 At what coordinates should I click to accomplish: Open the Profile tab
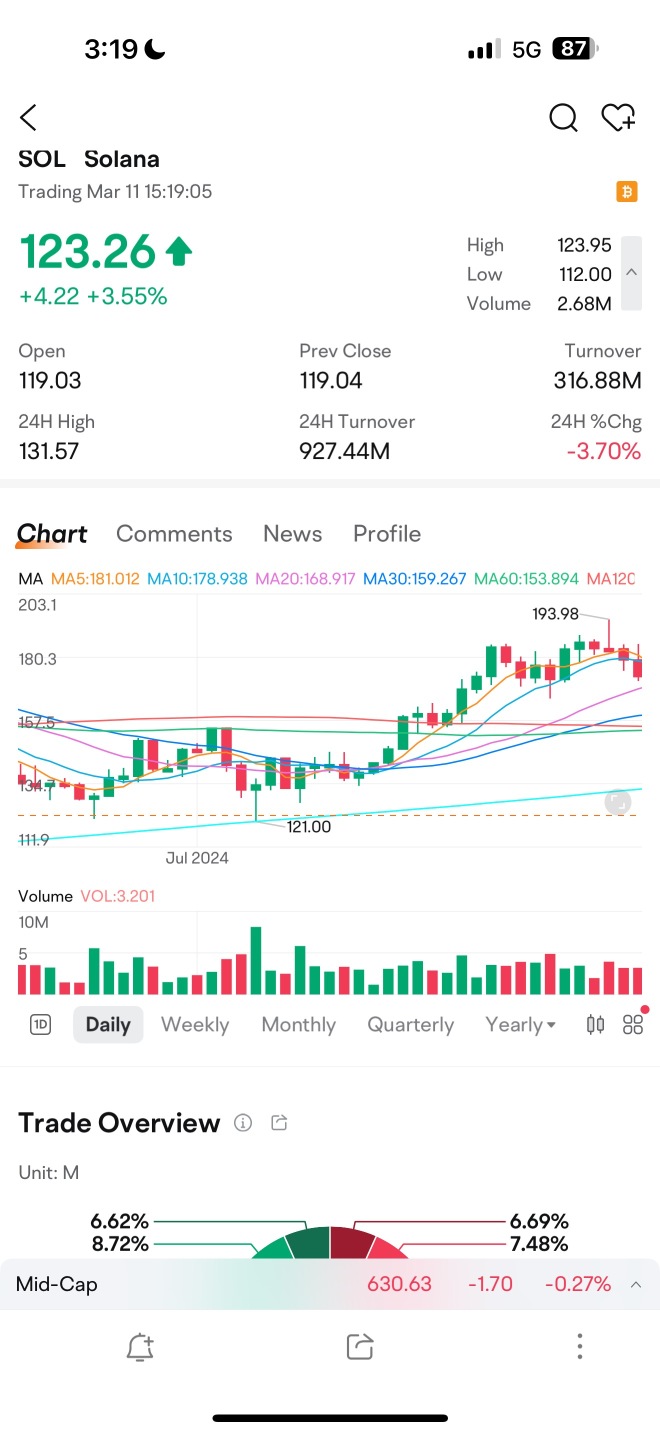click(x=387, y=534)
